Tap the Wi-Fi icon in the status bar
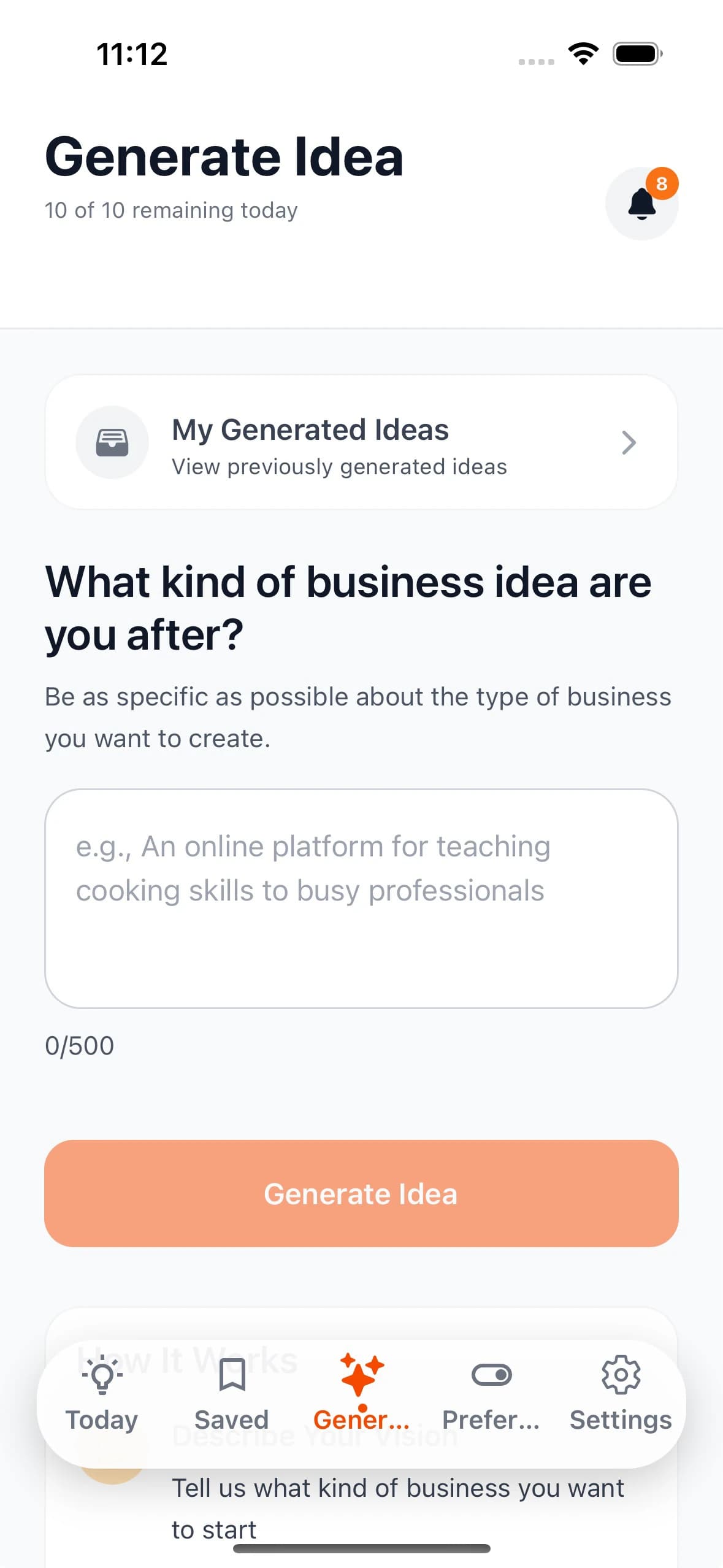Screen dimensions: 723x1568 point(583,53)
